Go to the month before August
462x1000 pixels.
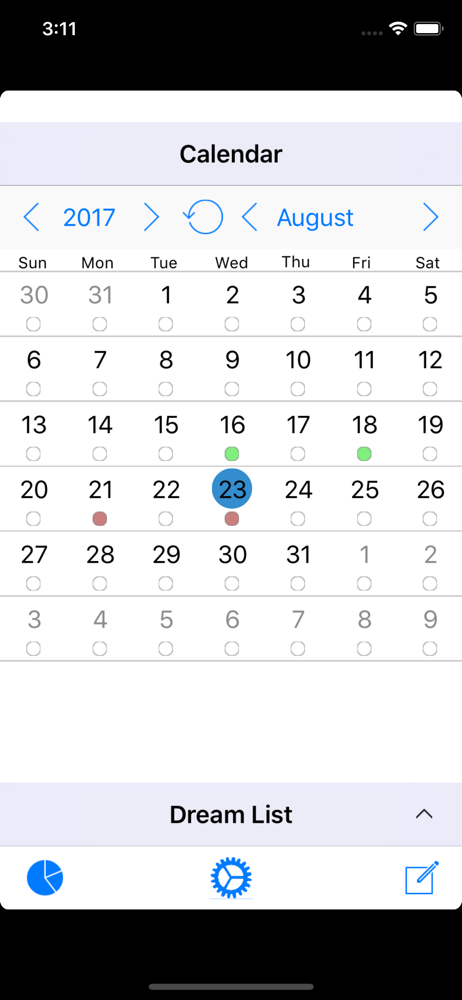[x=250, y=218]
